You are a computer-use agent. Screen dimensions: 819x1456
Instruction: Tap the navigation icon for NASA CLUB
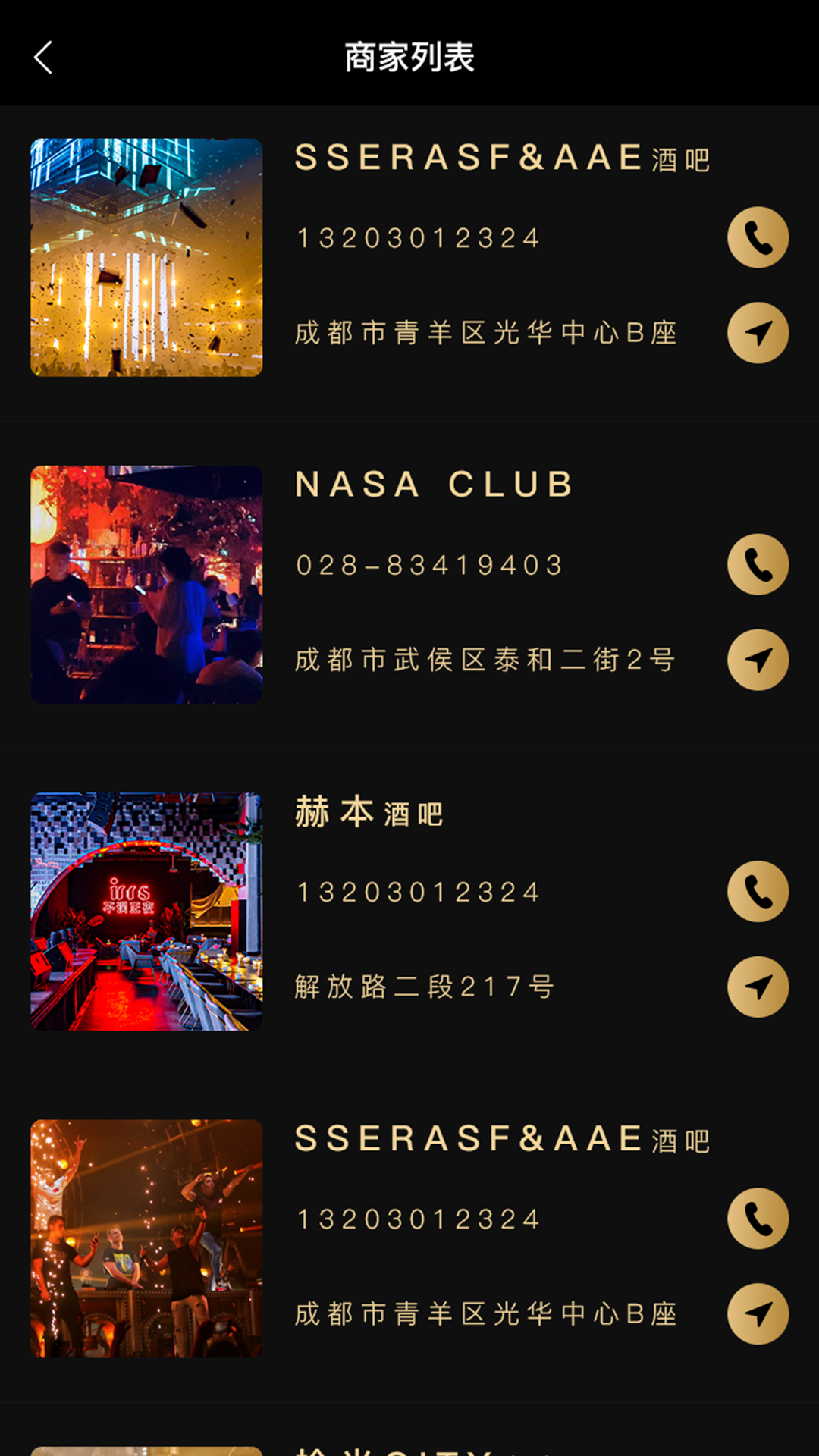(x=758, y=659)
